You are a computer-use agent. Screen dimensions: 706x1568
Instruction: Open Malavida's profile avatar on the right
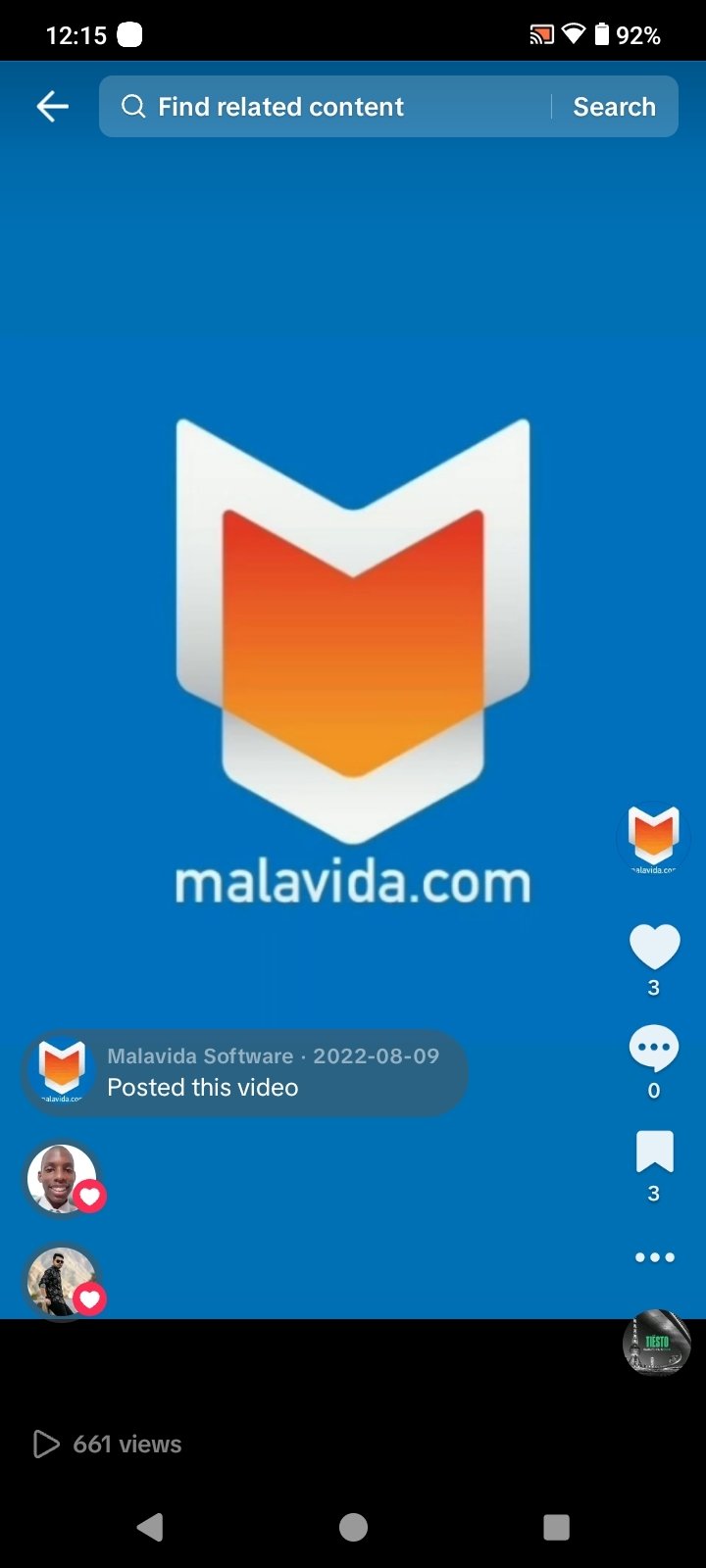tap(653, 838)
